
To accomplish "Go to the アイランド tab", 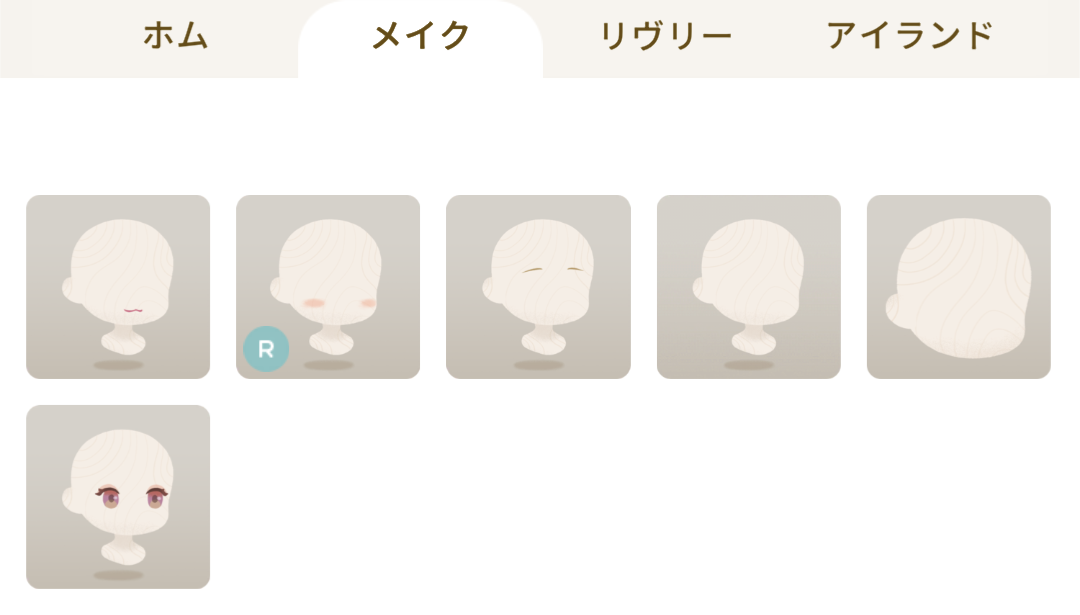I will 909,37.
